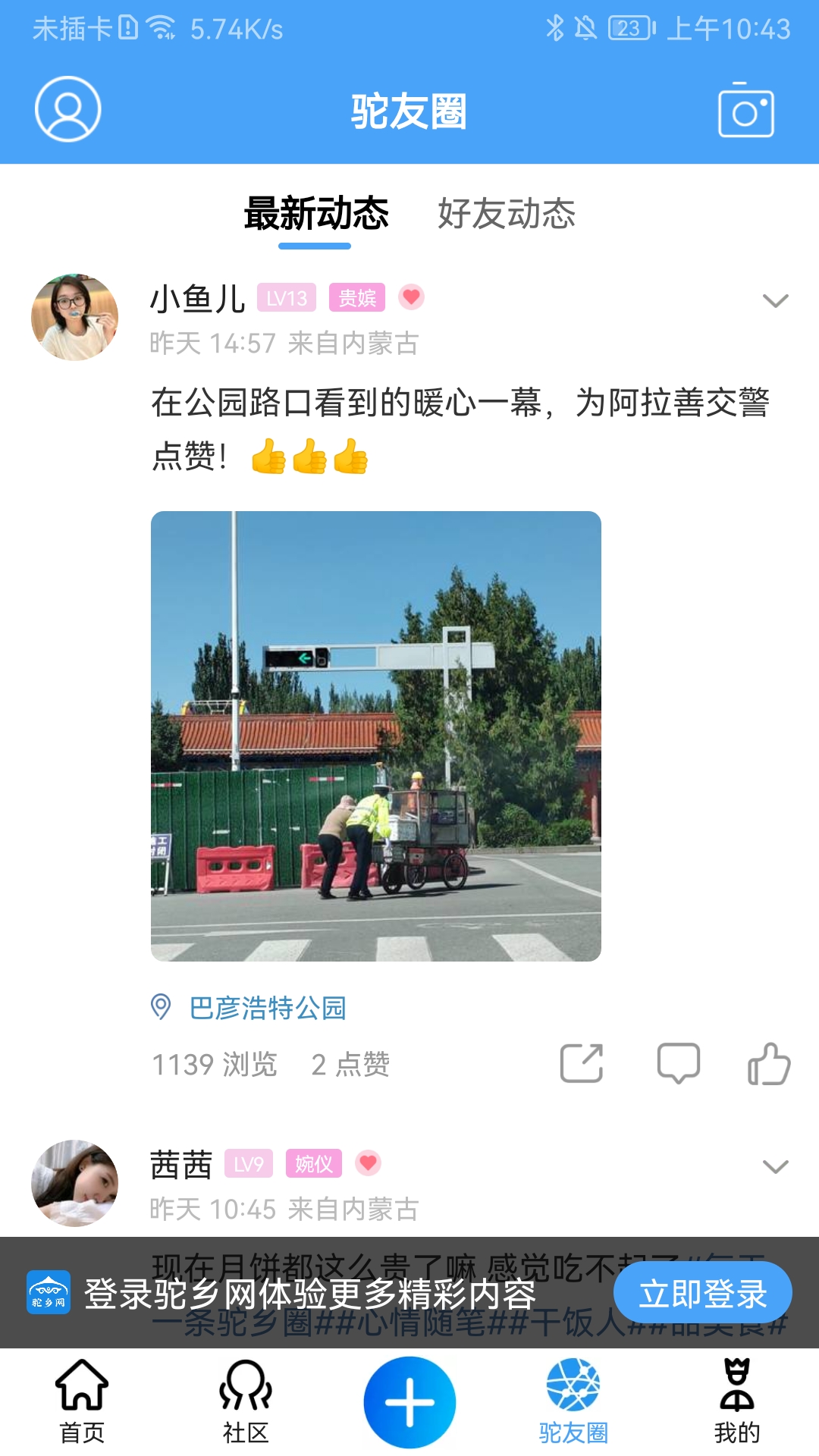Like 小鱼儿's post

[x=769, y=1063]
